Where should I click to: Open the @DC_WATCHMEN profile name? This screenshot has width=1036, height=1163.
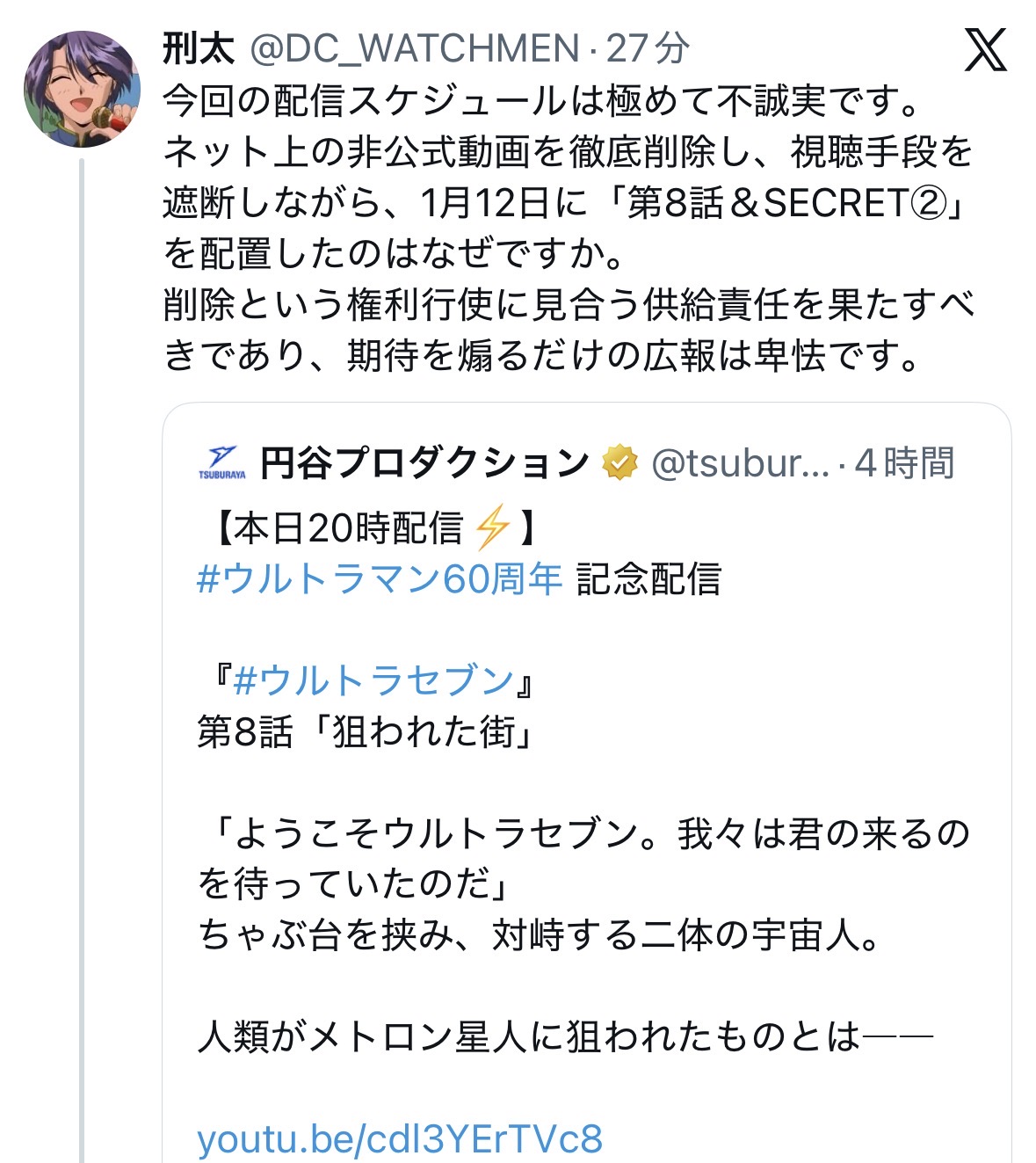coord(414,49)
